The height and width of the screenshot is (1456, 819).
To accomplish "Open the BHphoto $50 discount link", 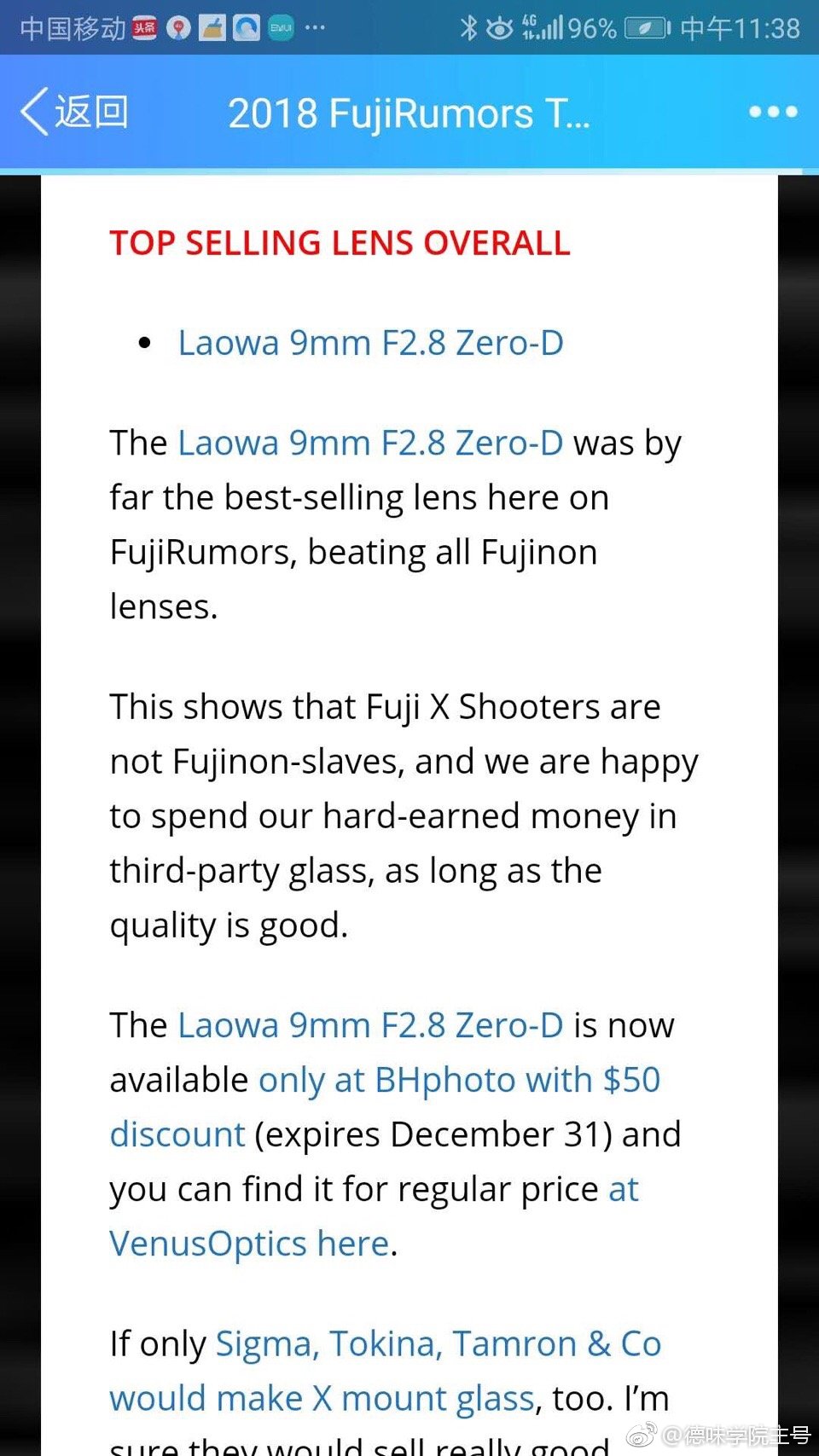I will pyautogui.click(x=459, y=1081).
